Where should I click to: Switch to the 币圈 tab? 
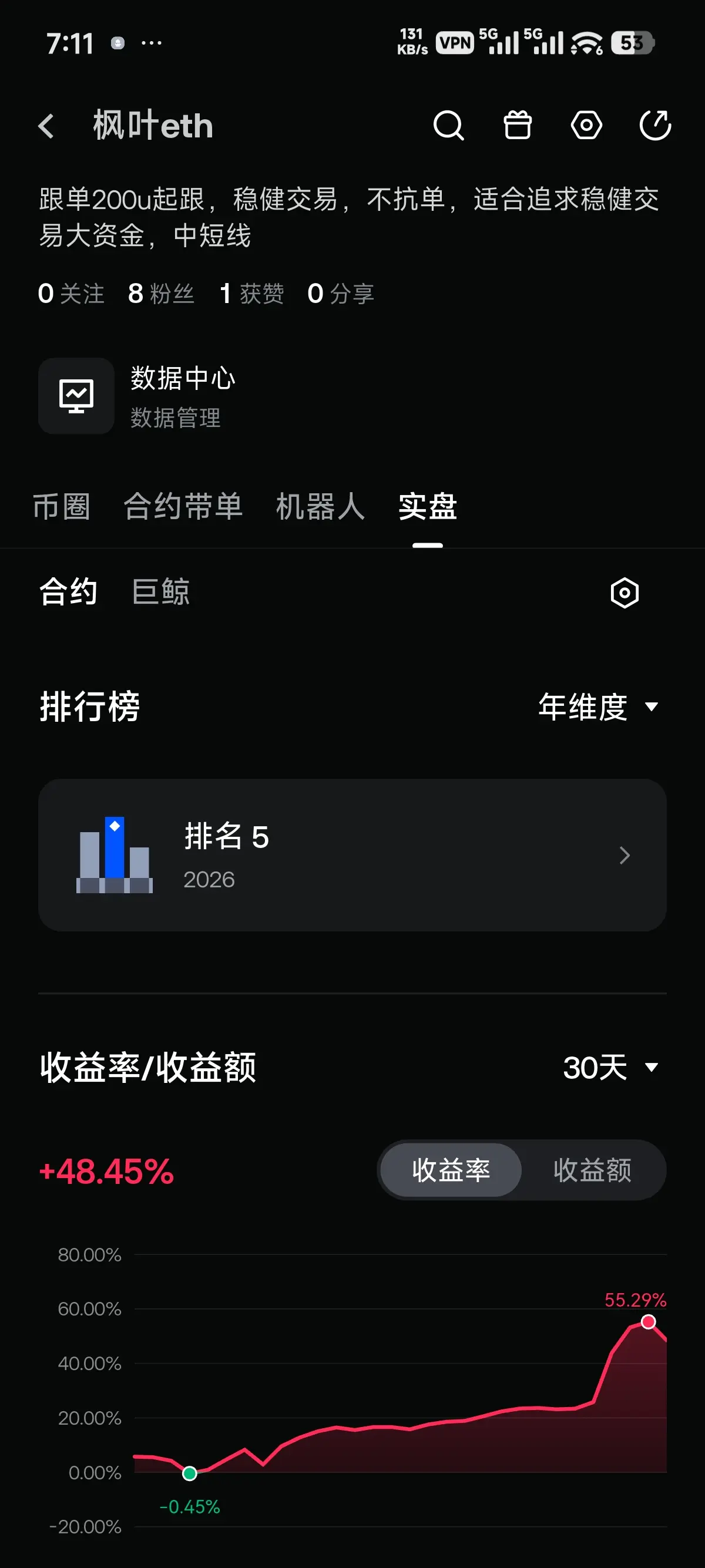(62, 506)
